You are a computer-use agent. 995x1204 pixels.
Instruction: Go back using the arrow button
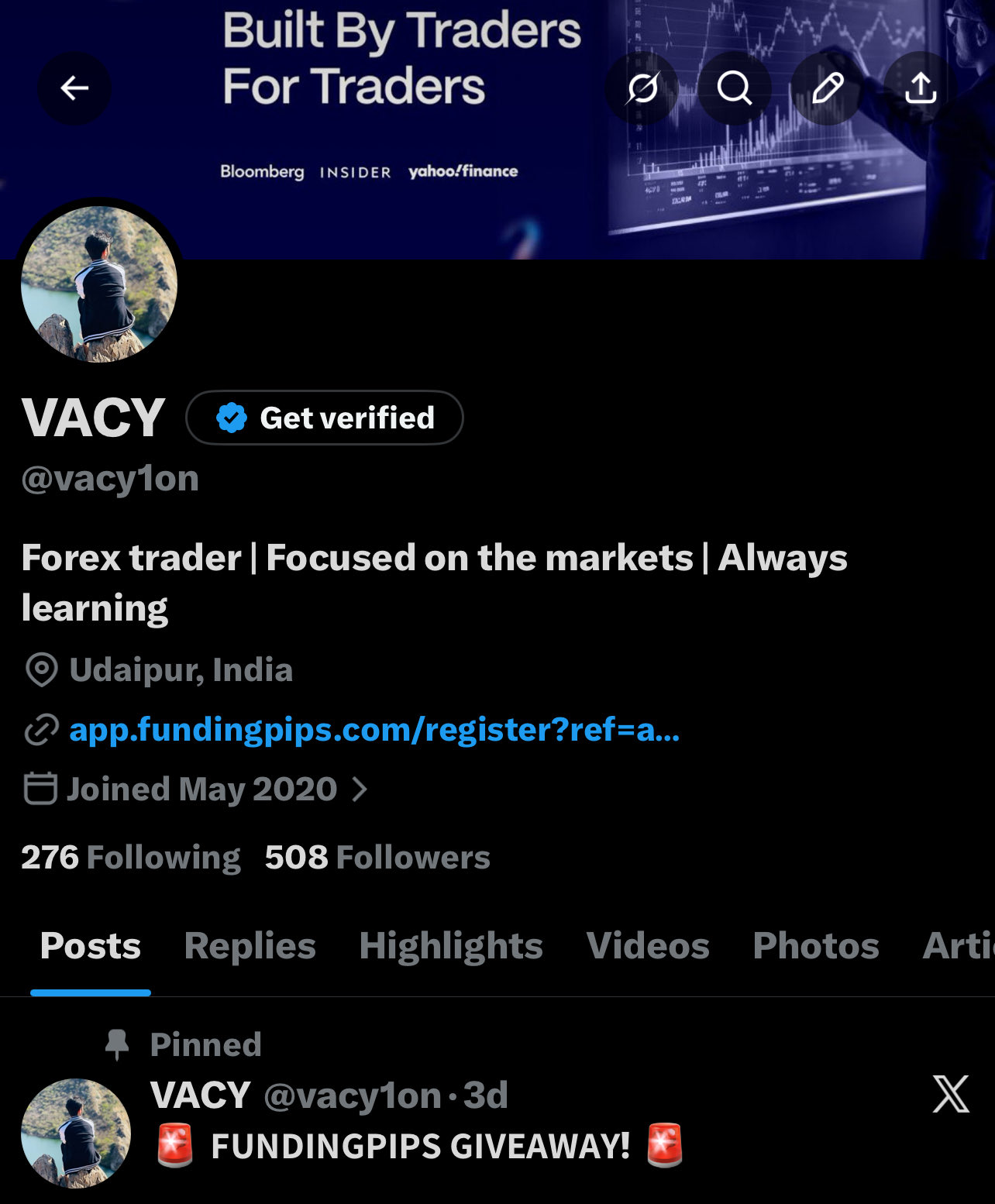click(x=74, y=88)
